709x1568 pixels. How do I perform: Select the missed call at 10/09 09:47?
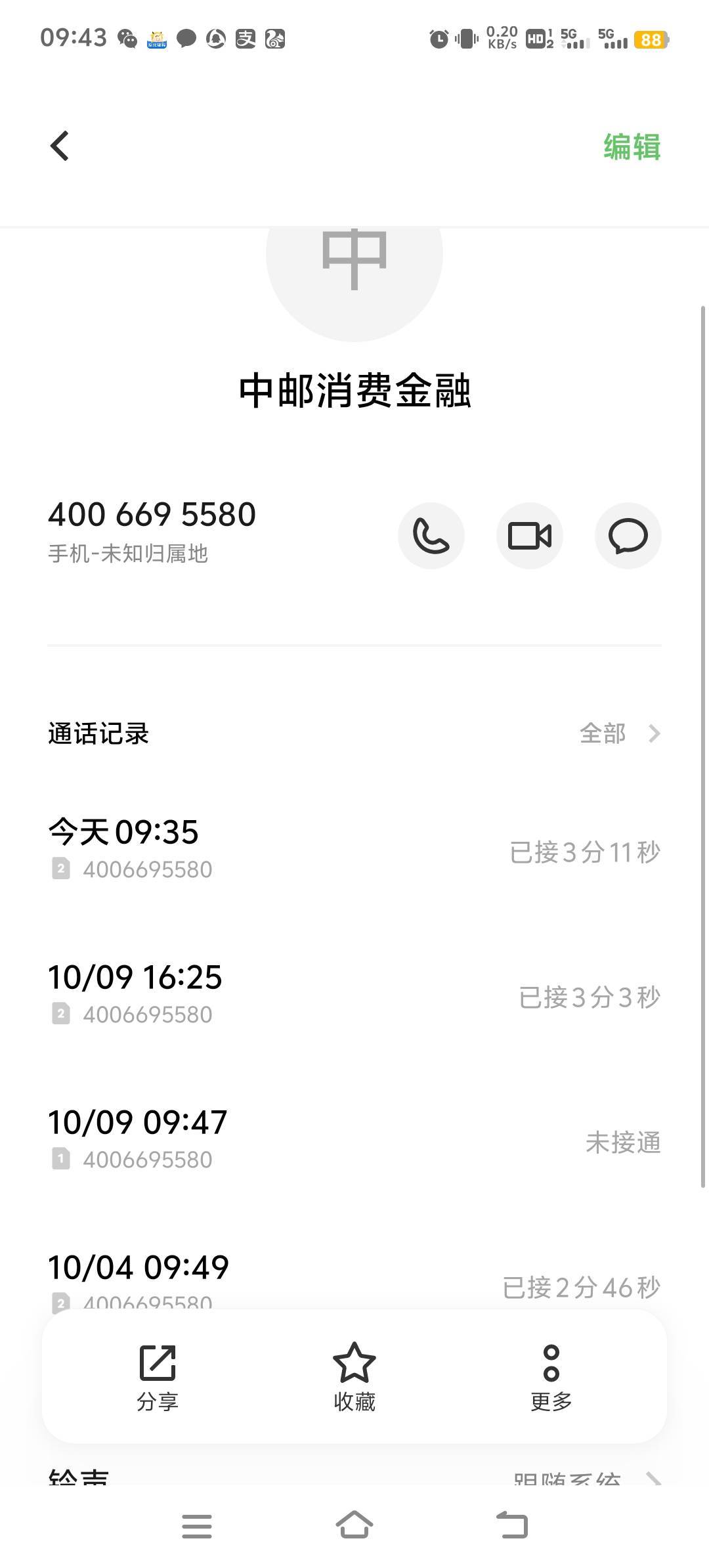click(354, 1140)
